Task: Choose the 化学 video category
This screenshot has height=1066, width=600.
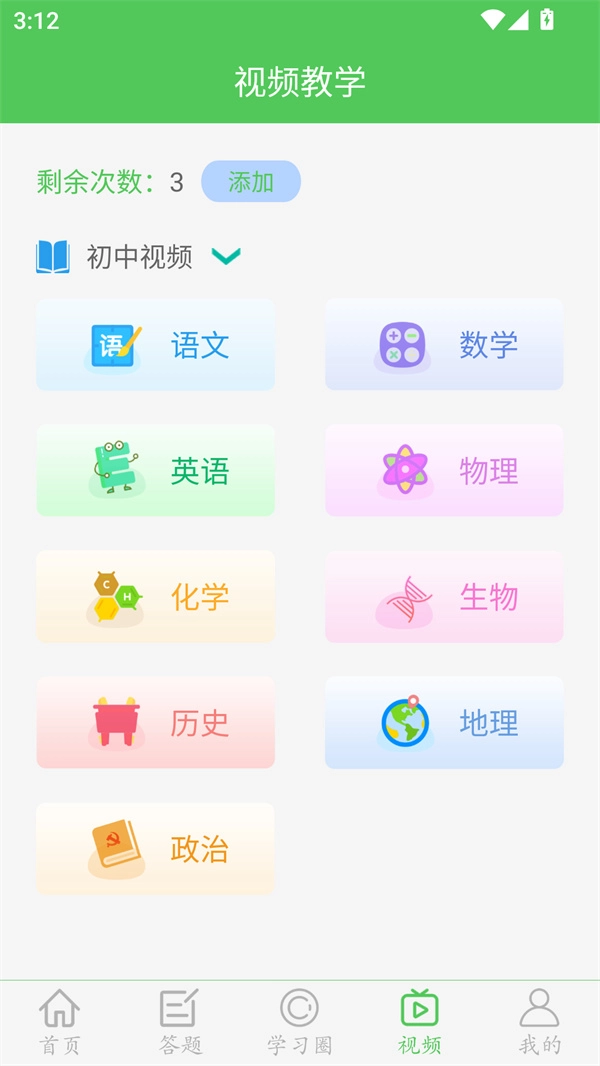Action: (155, 597)
